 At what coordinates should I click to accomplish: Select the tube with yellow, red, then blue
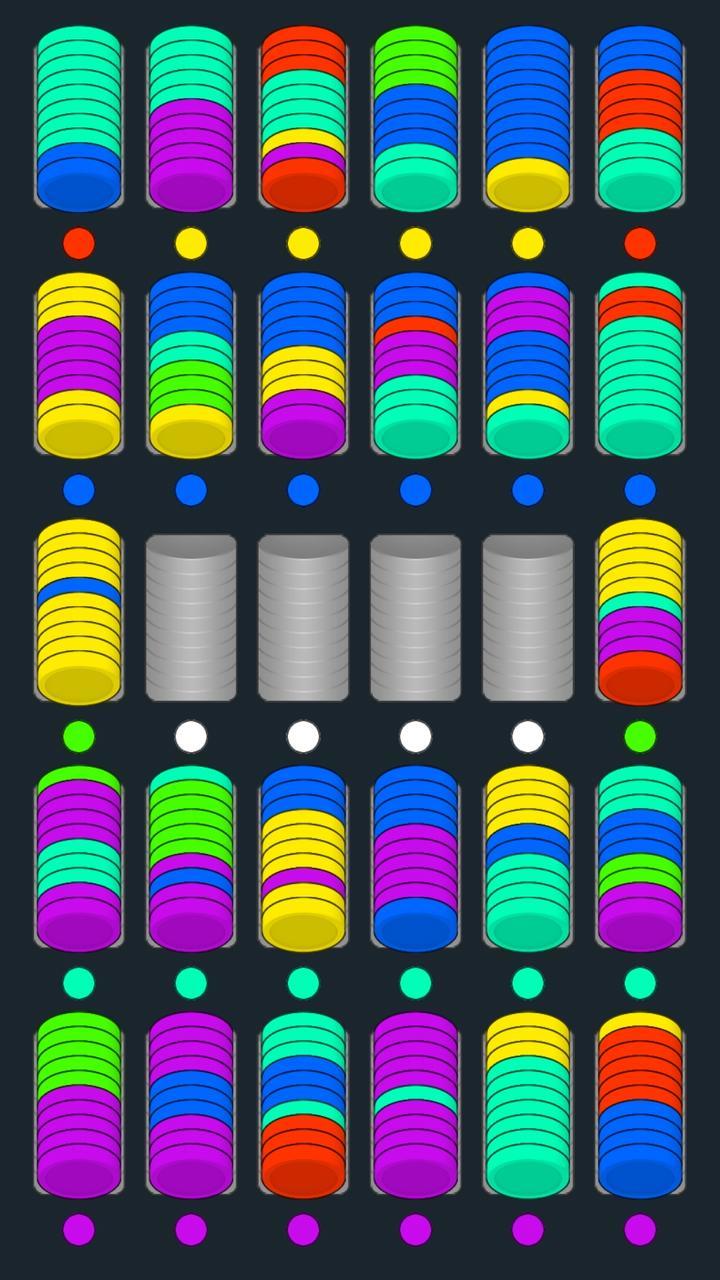pos(640,1106)
